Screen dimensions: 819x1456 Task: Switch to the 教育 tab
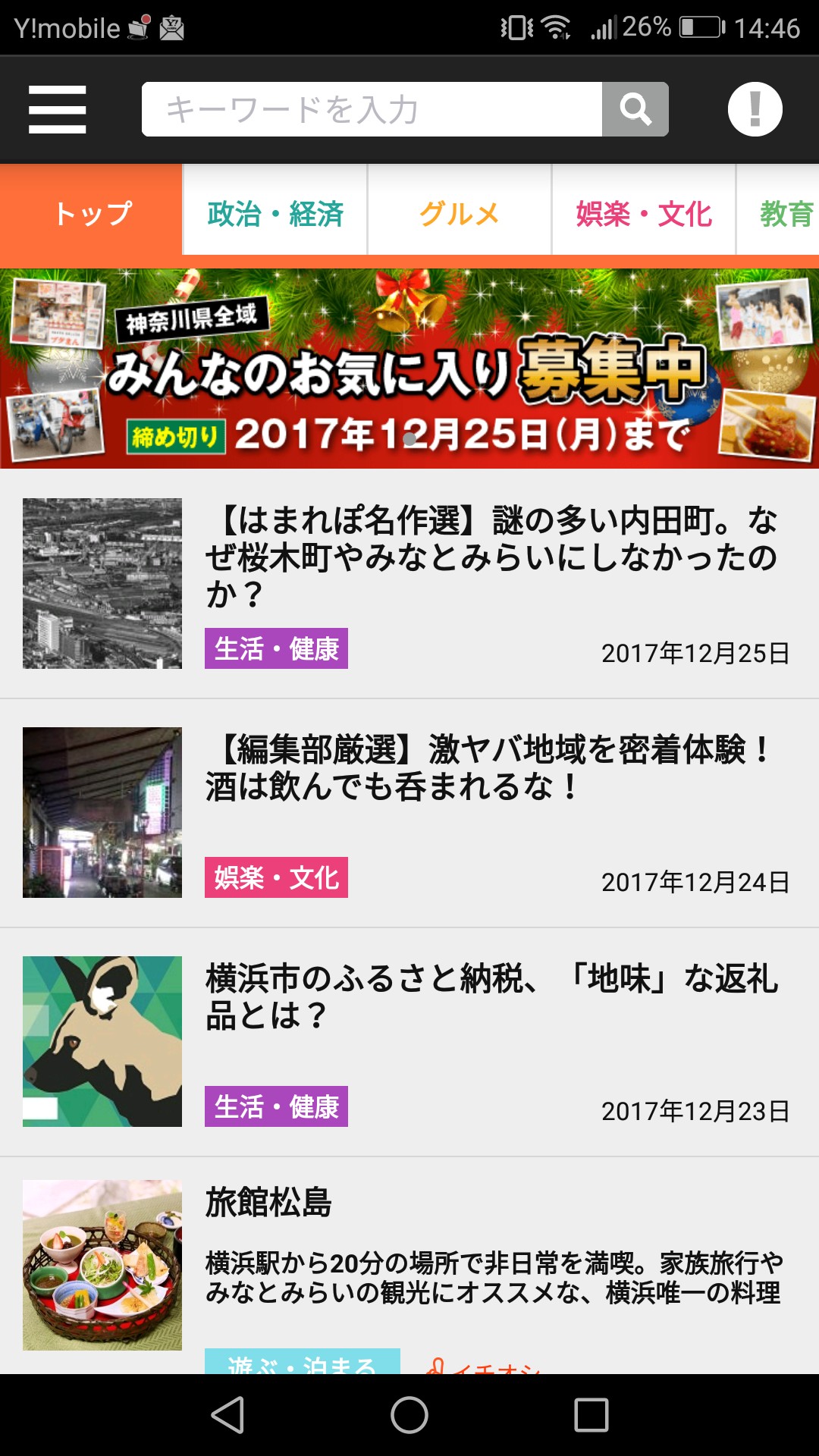pos(781,213)
